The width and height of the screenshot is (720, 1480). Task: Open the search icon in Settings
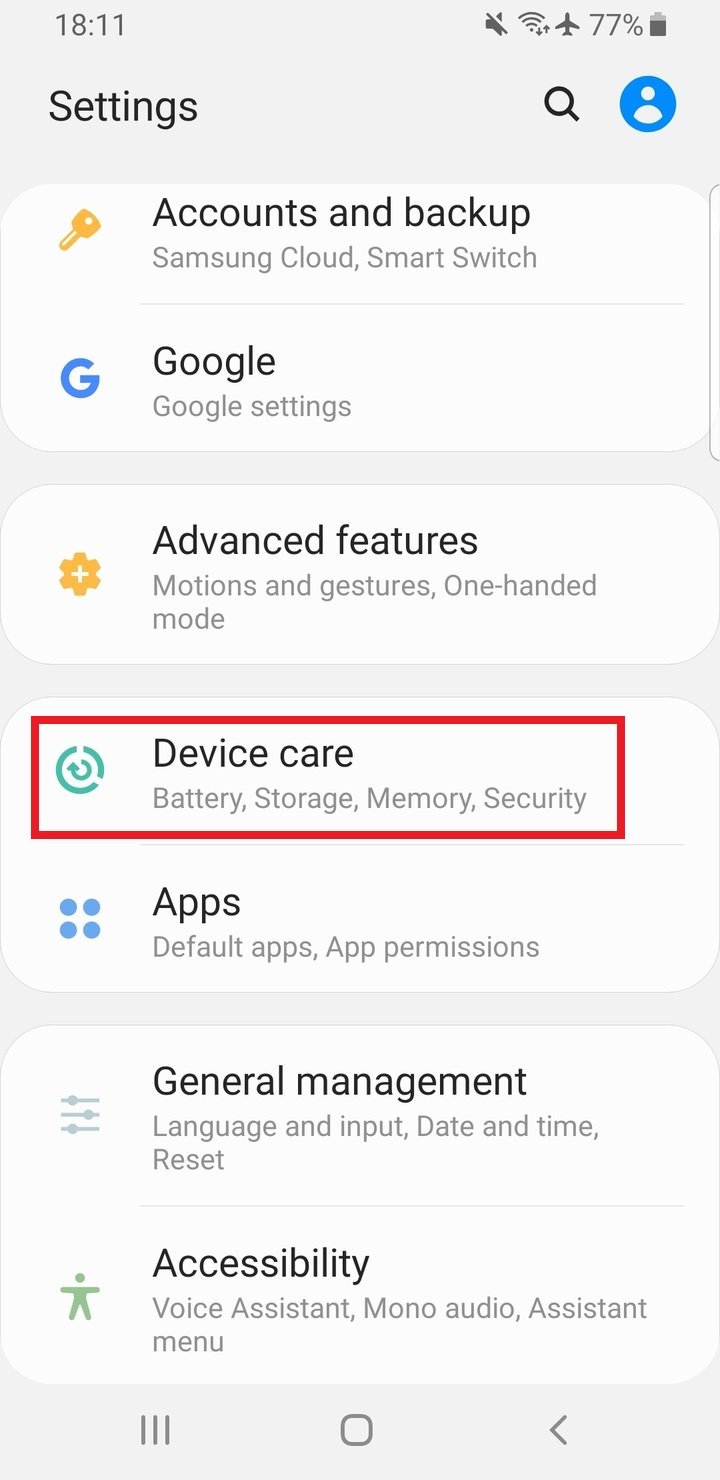click(561, 103)
